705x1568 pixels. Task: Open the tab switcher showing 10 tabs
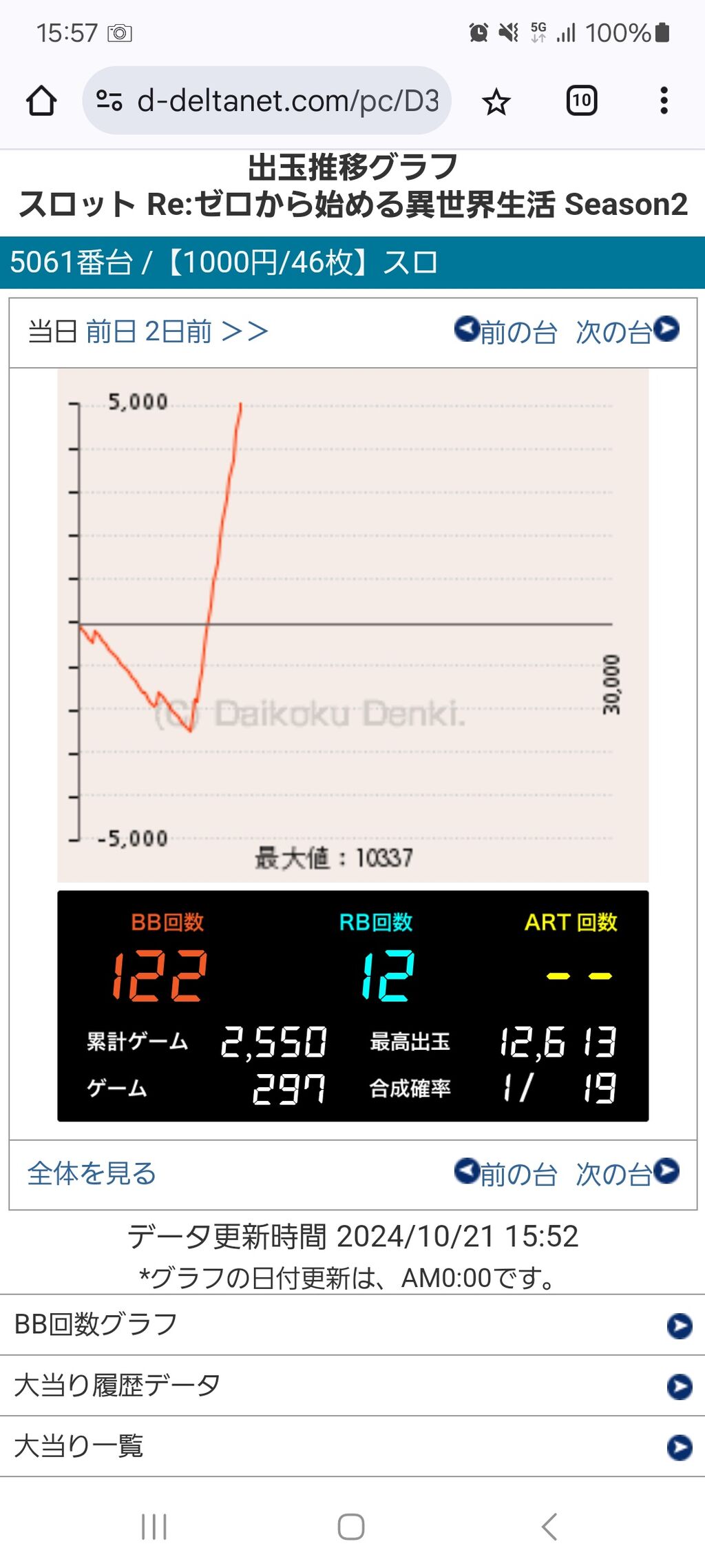581,101
